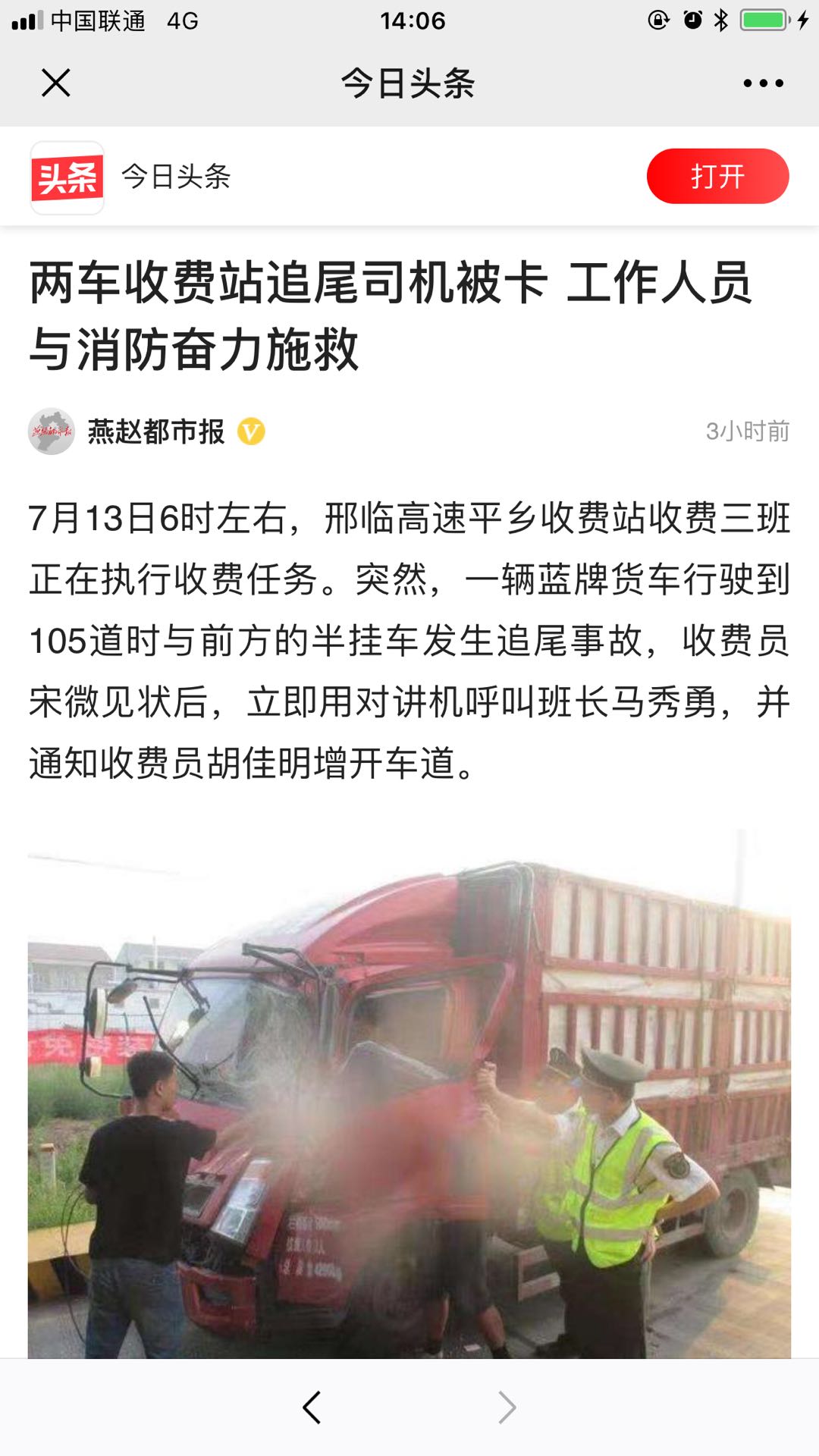
Task: Open the 燕赵都市报 author profile
Action: click(155, 431)
